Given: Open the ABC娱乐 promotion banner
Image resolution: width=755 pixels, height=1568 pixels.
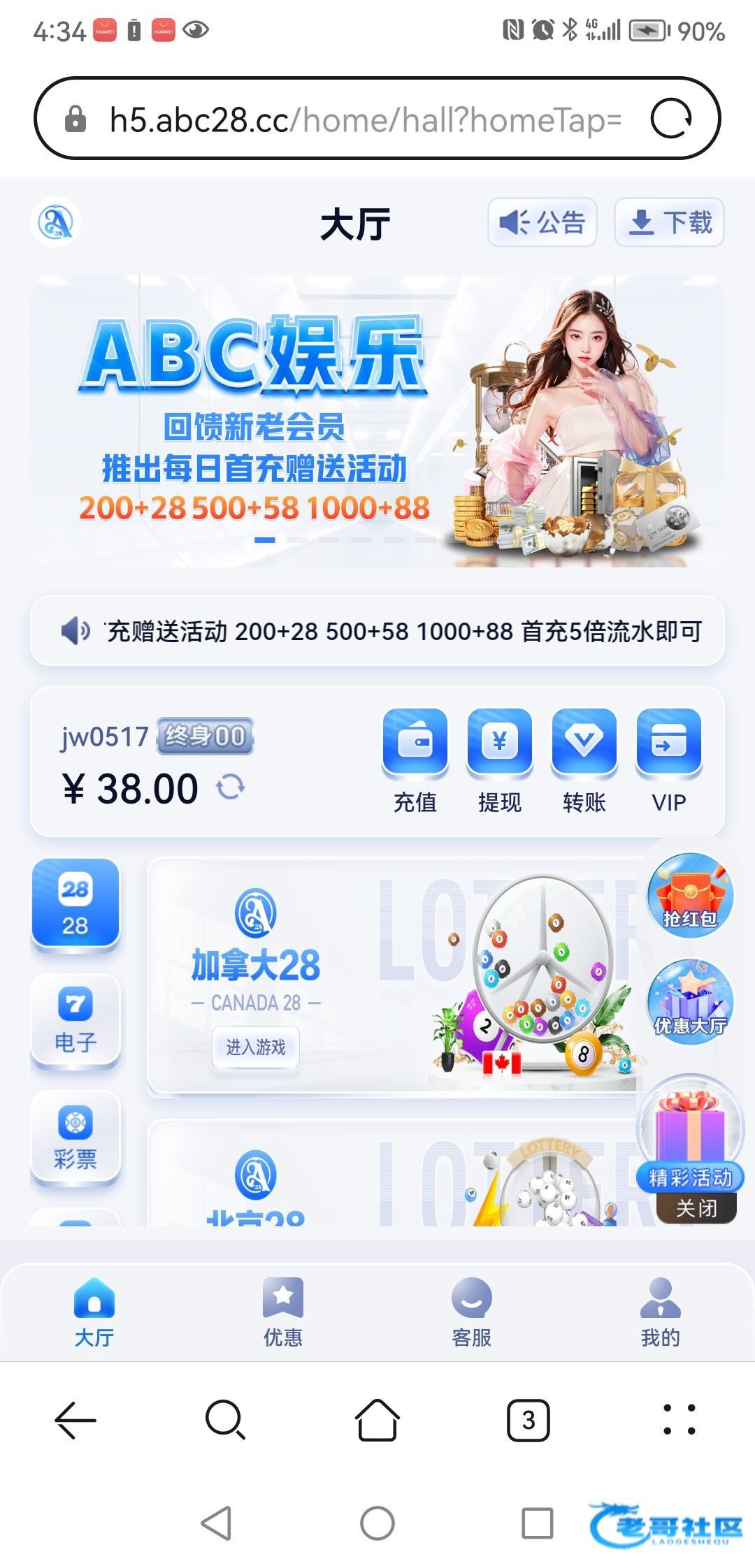Looking at the screenshot, I should (x=377, y=421).
